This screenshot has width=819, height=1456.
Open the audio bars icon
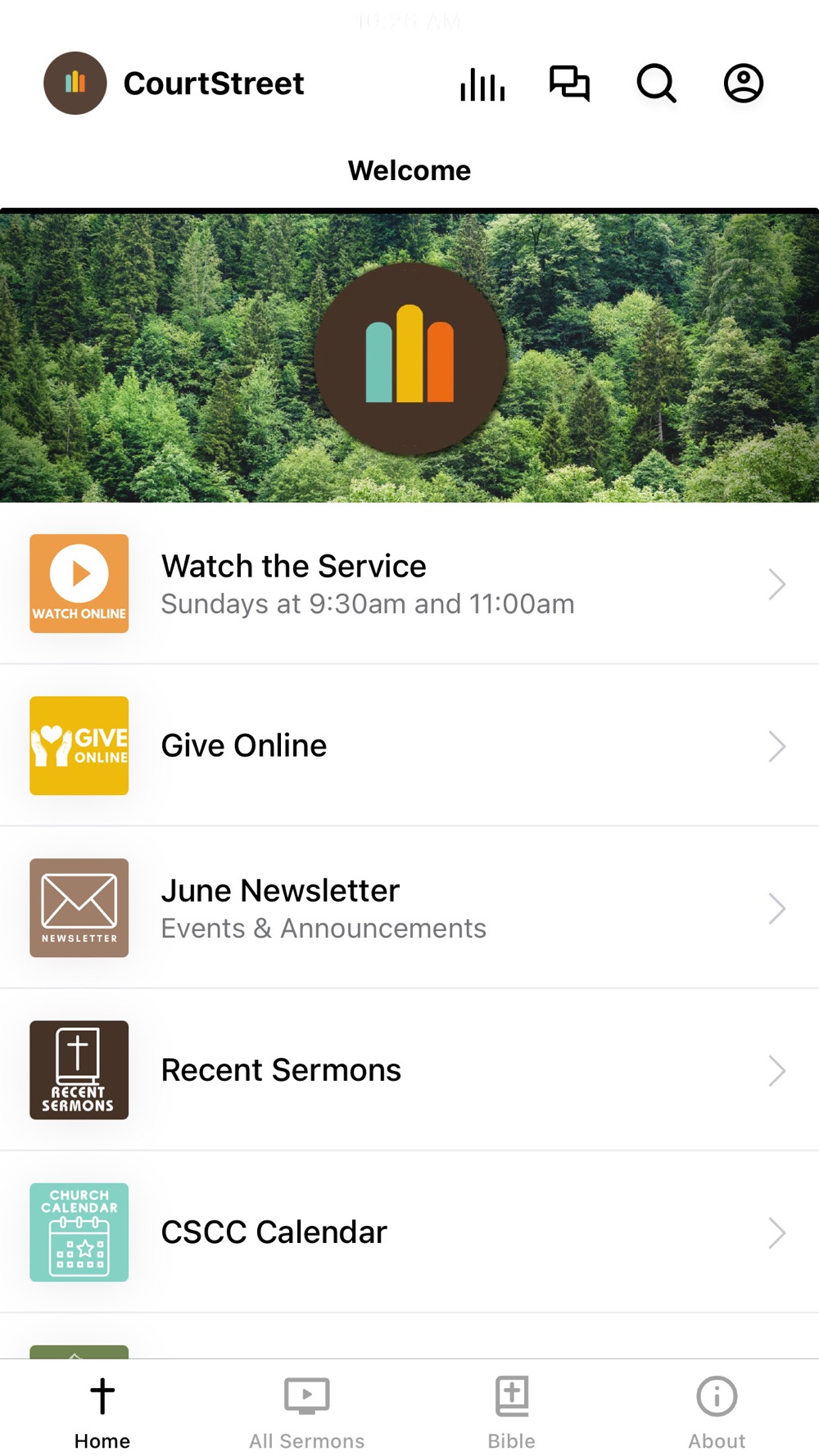(x=482, y=84)
